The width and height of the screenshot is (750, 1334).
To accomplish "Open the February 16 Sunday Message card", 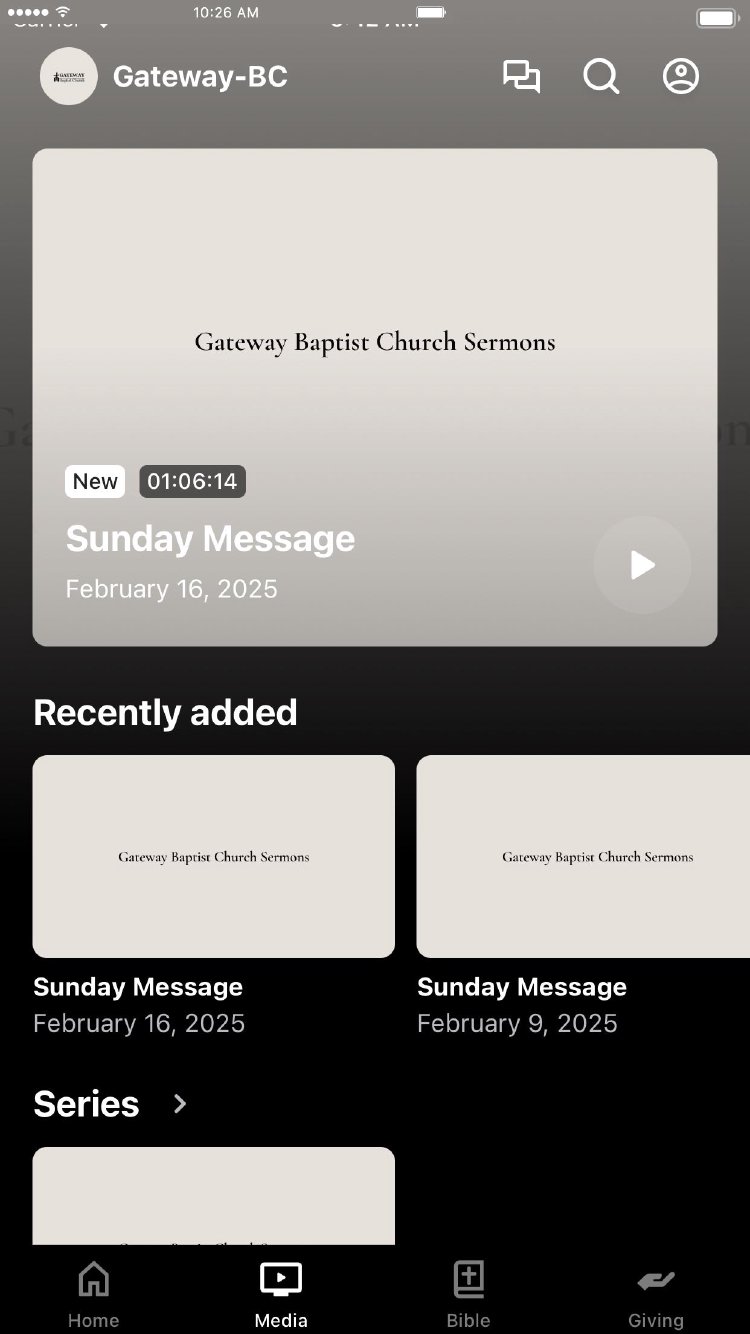I will pos(214,857).
